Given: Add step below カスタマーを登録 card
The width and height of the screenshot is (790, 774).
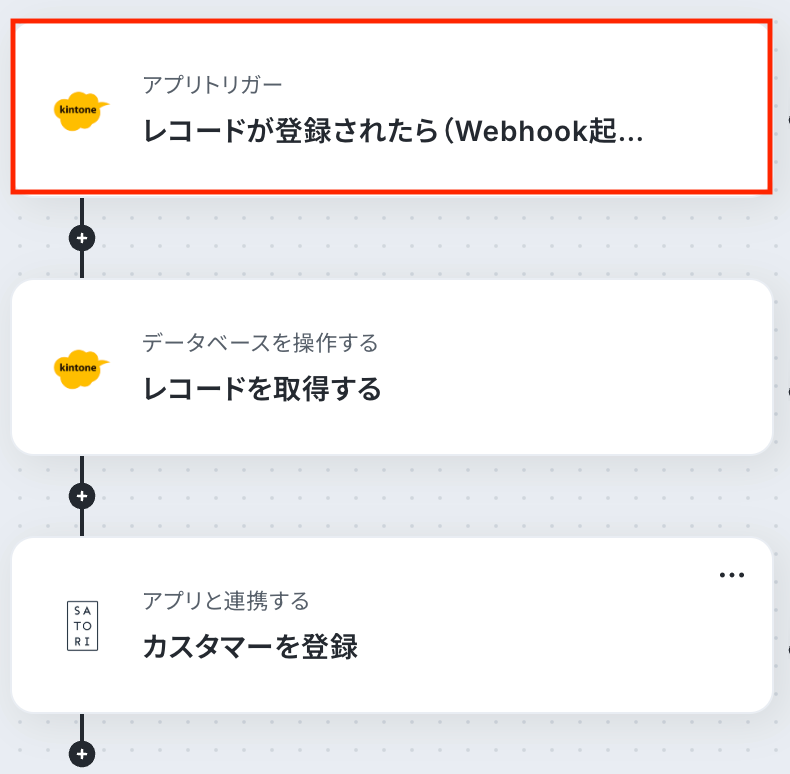Looking at the screenshot, I should (x=82, y=754).
